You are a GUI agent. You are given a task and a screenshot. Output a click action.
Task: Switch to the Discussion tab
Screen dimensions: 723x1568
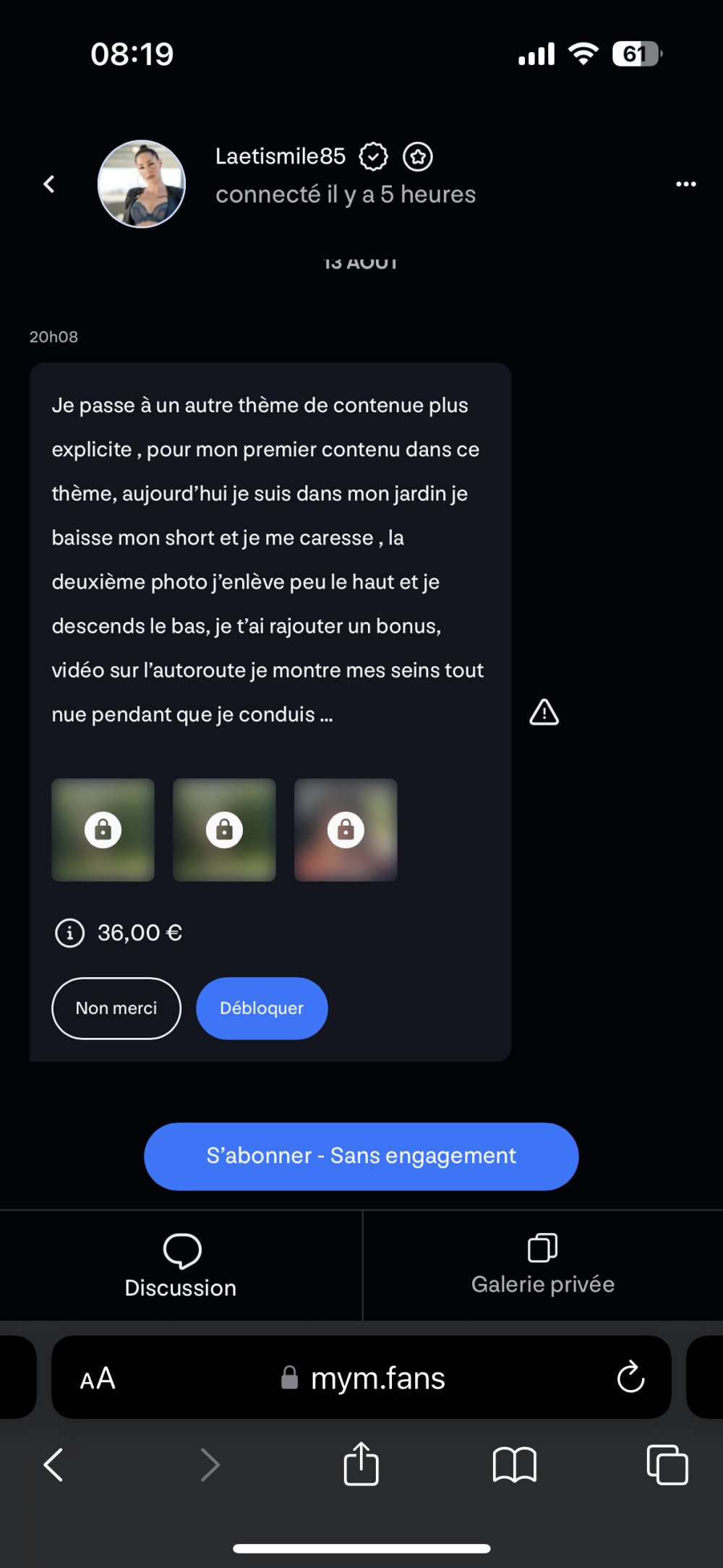tap(181, 1266)
